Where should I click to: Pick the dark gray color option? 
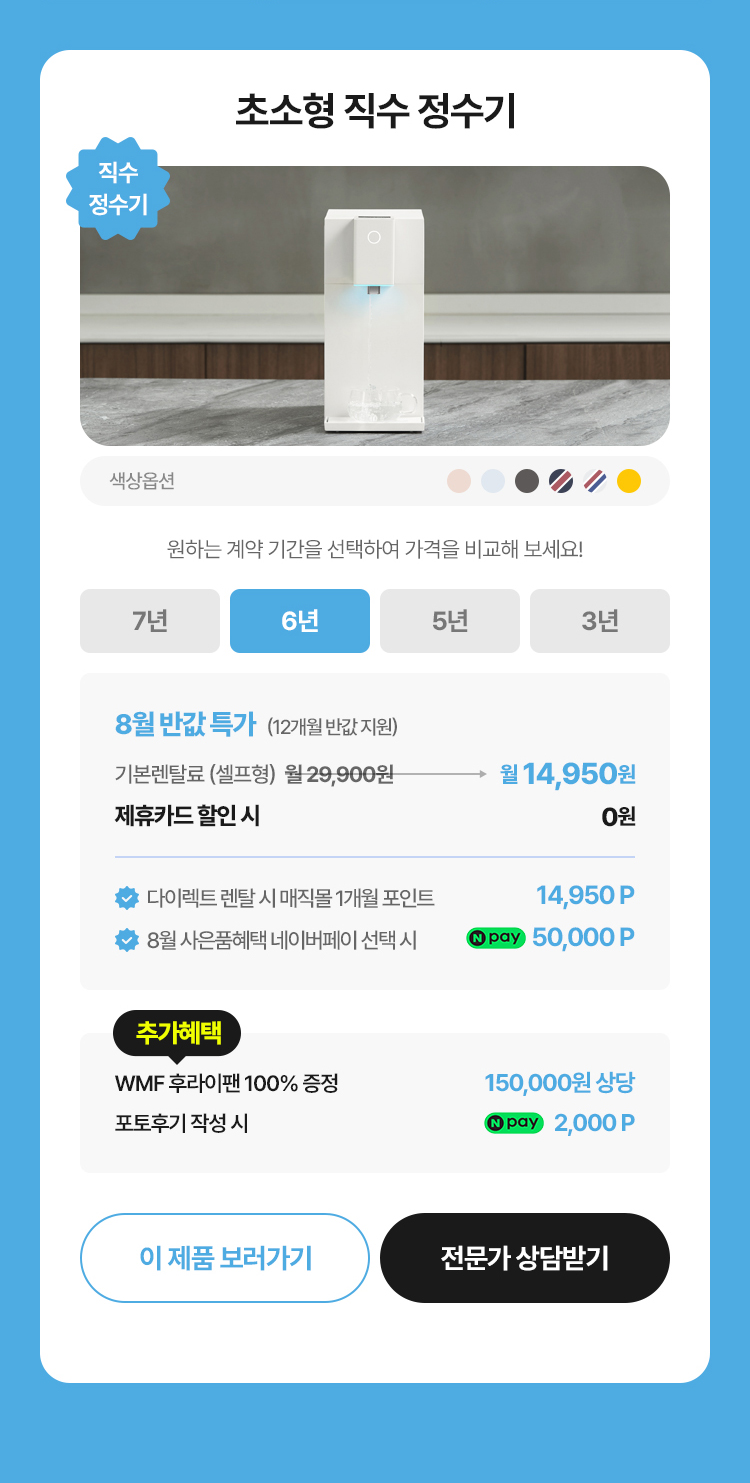coord(527,481)
